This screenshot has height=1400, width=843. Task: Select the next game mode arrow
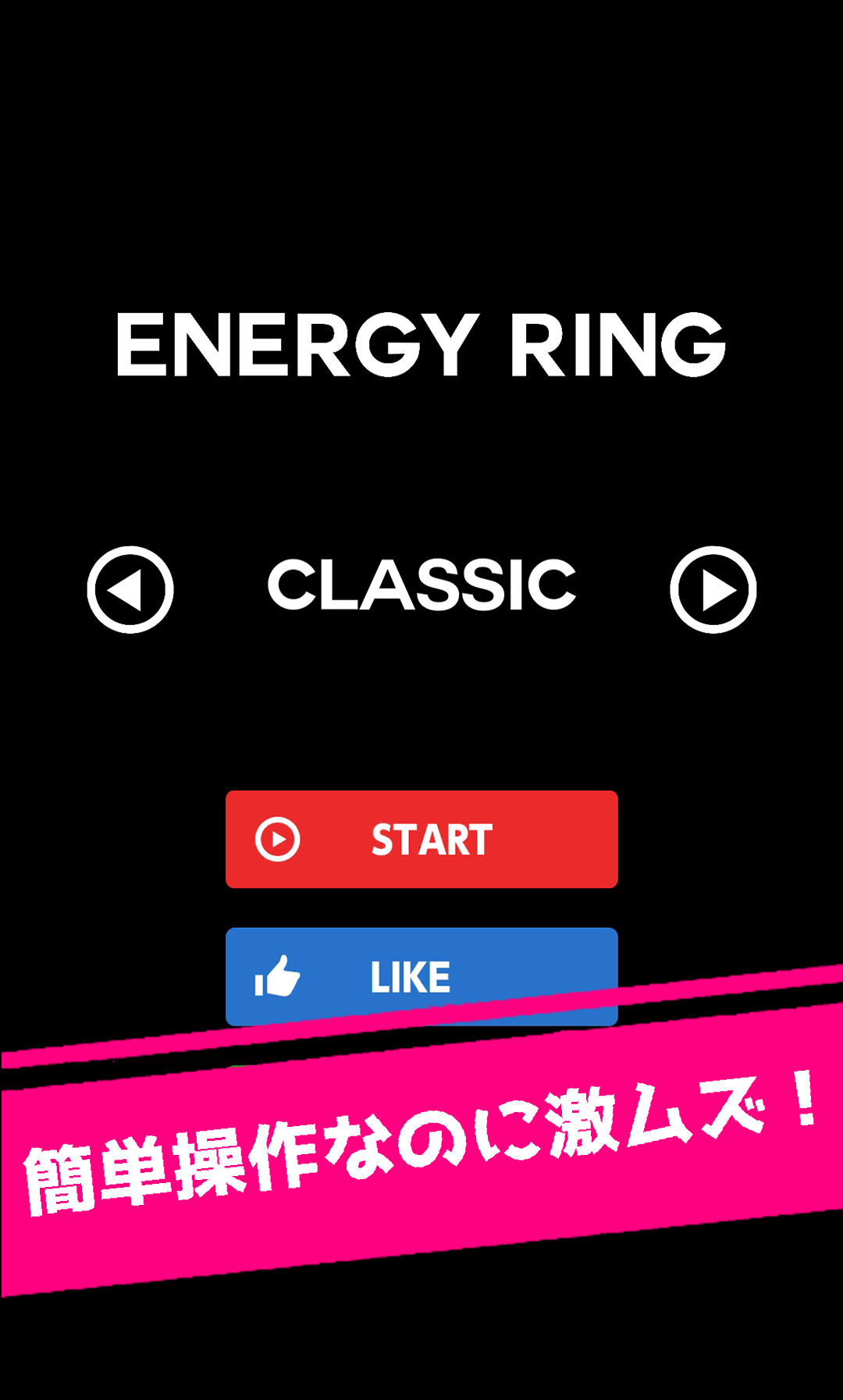(x=713, y=589)
